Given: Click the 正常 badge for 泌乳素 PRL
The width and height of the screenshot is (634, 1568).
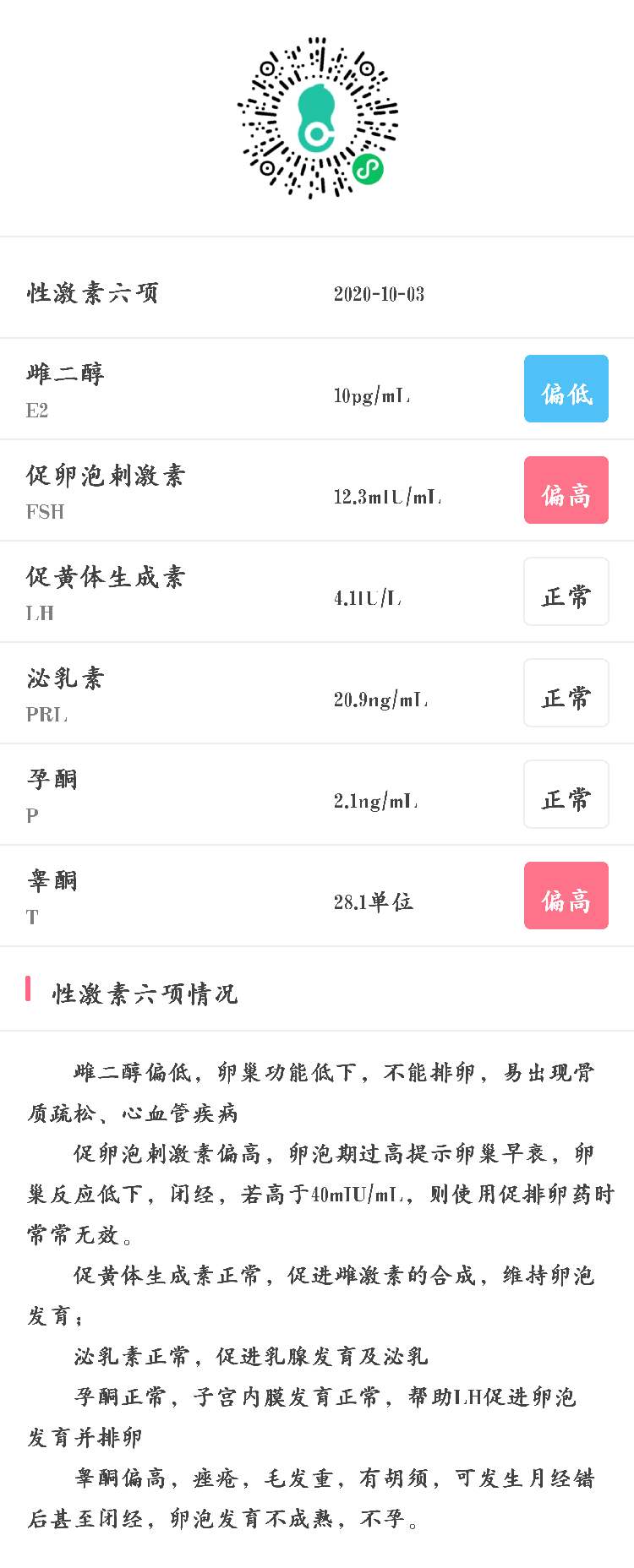Looking at the screenshot, I should pyautogui.click(x=566, y=693).
